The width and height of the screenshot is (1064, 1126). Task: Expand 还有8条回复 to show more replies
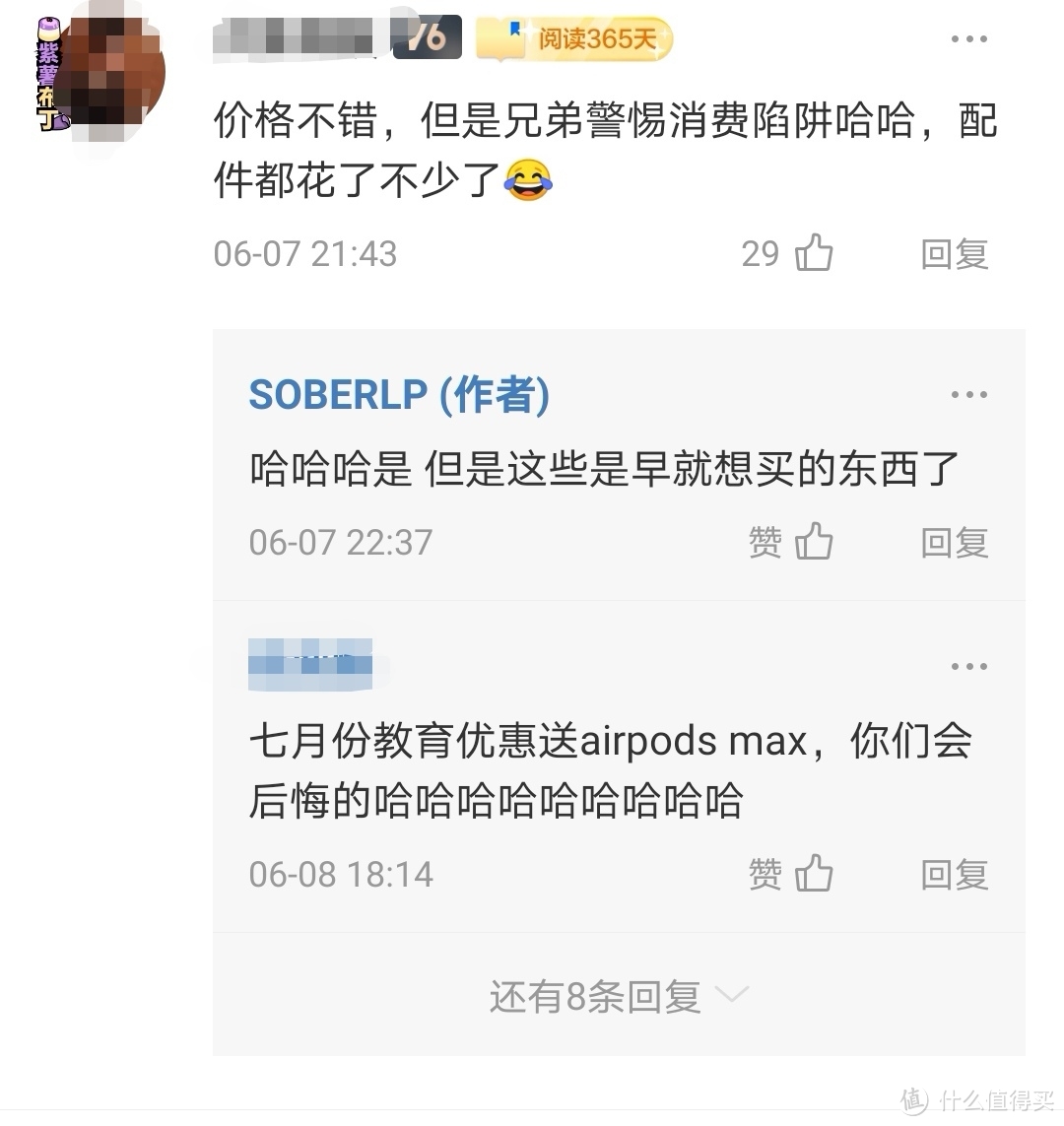[x=595, y=996]
